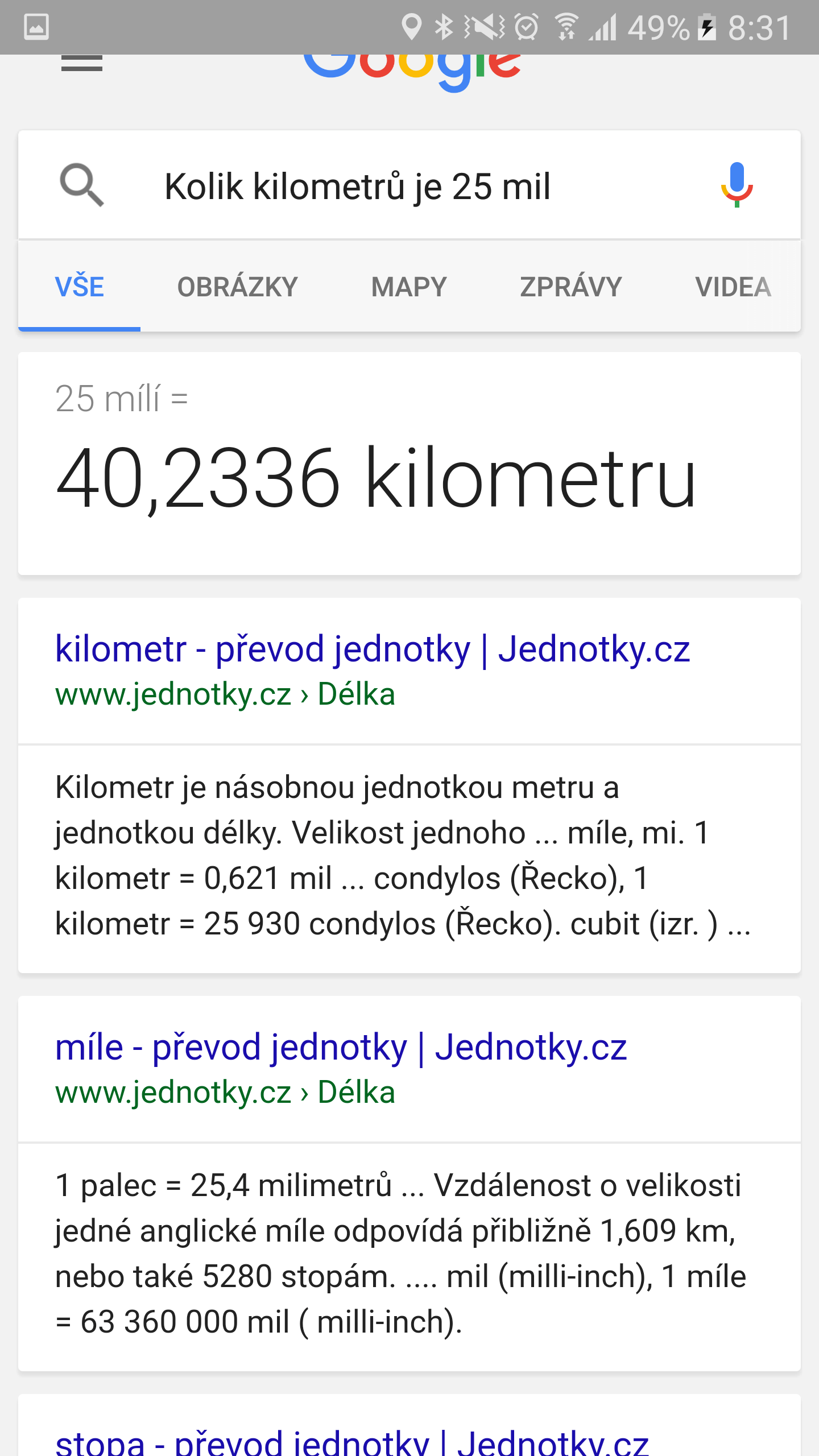Open the hamburger menu

pos(82,63)
